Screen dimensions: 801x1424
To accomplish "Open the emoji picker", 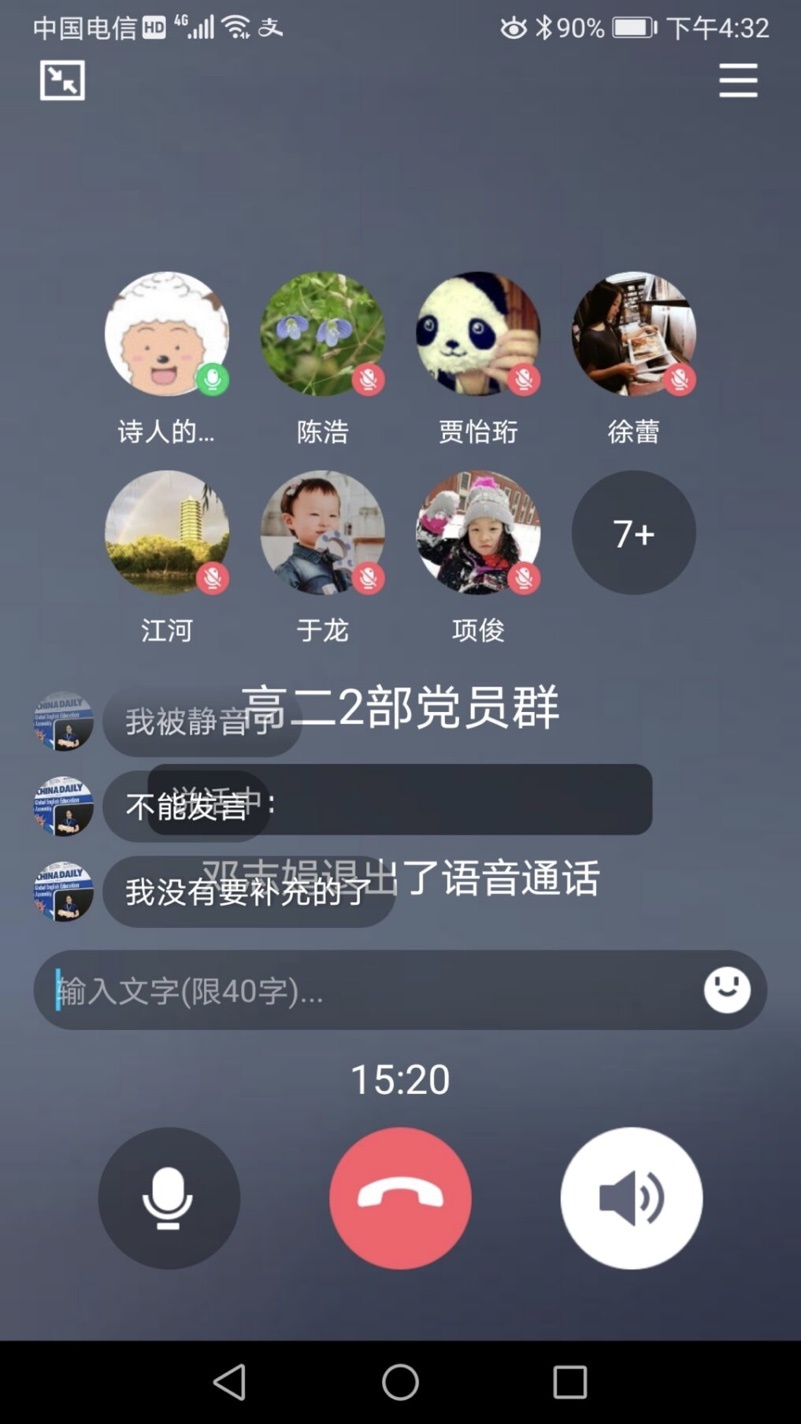I will tap(727, 990).
